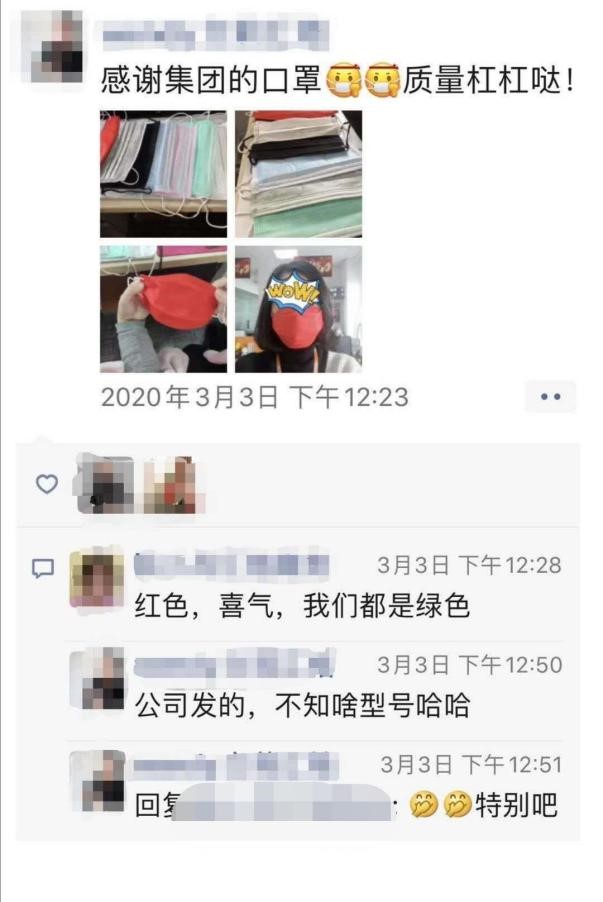This screenshot has height=902, width=603.
Task: Open the photo of hands holding a red mask
Action: coord(163,309)
